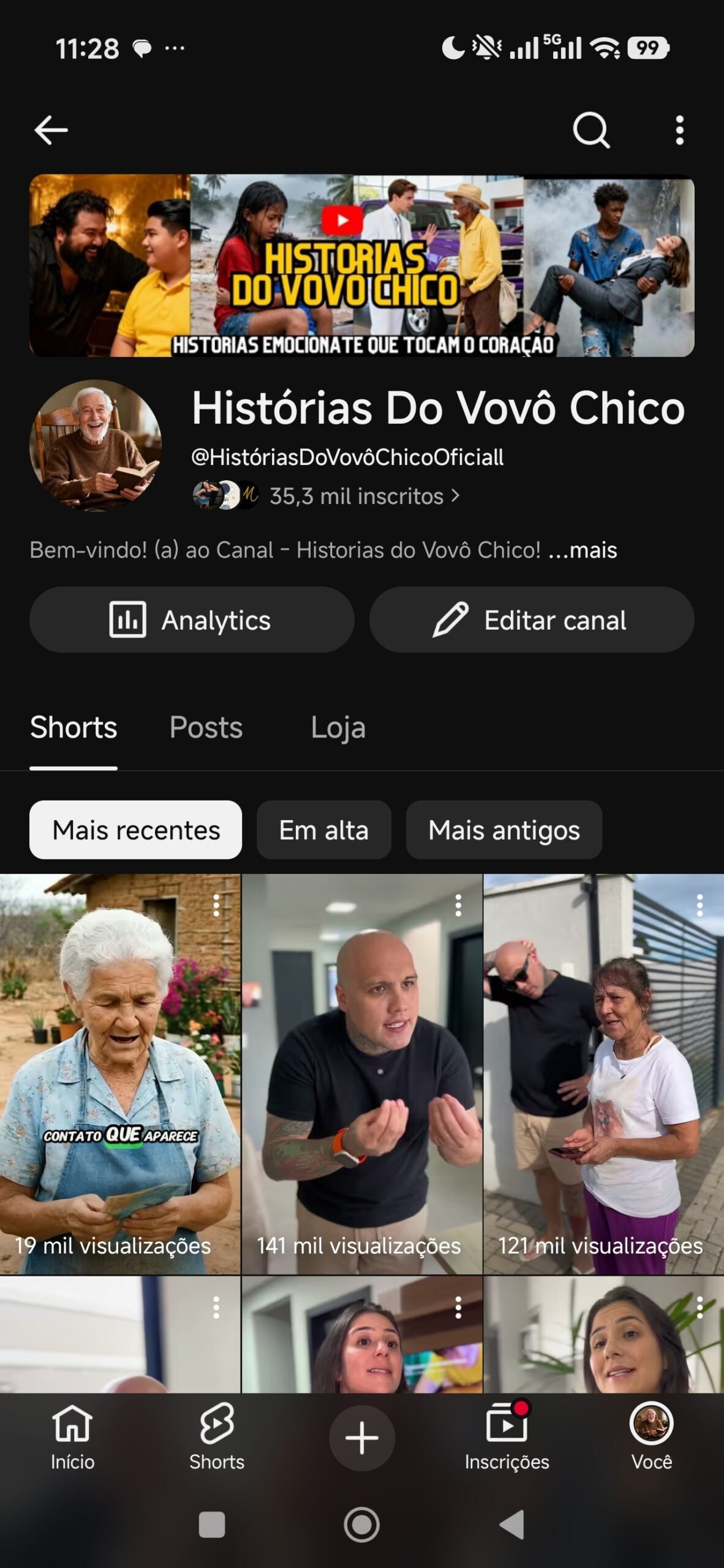Expand the channel description with ...mais

tap(583, 550)
